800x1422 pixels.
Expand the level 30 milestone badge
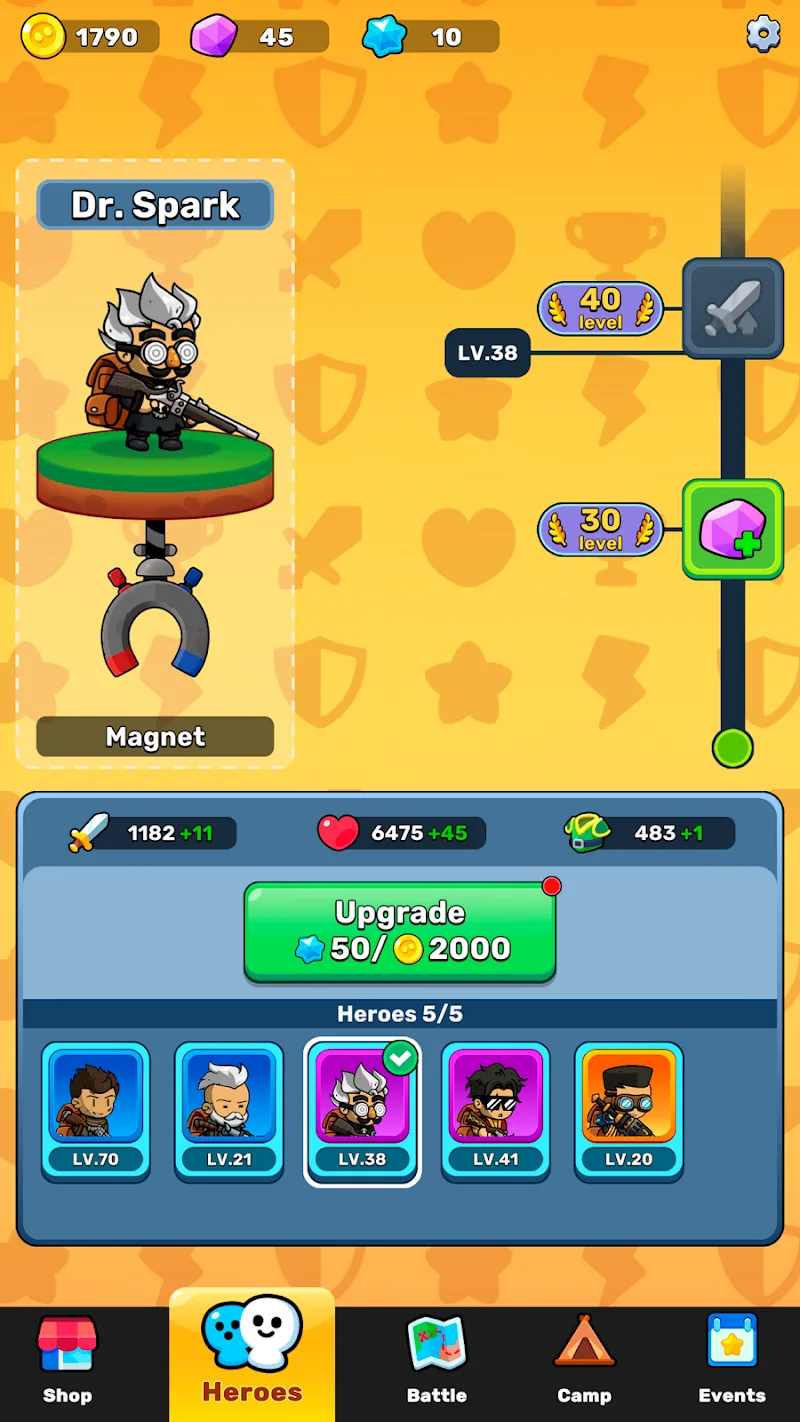[601, 530]
